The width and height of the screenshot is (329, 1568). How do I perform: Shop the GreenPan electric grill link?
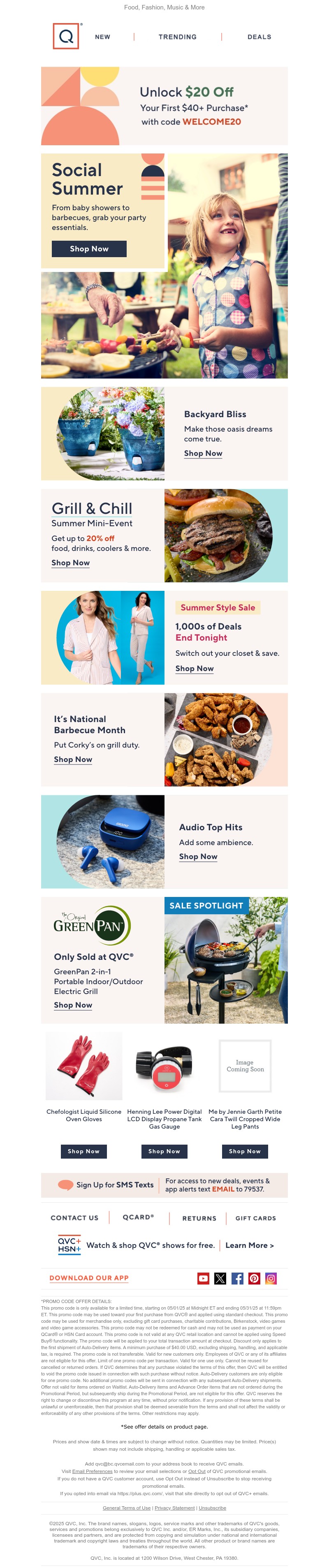(x=73, y=1005)
